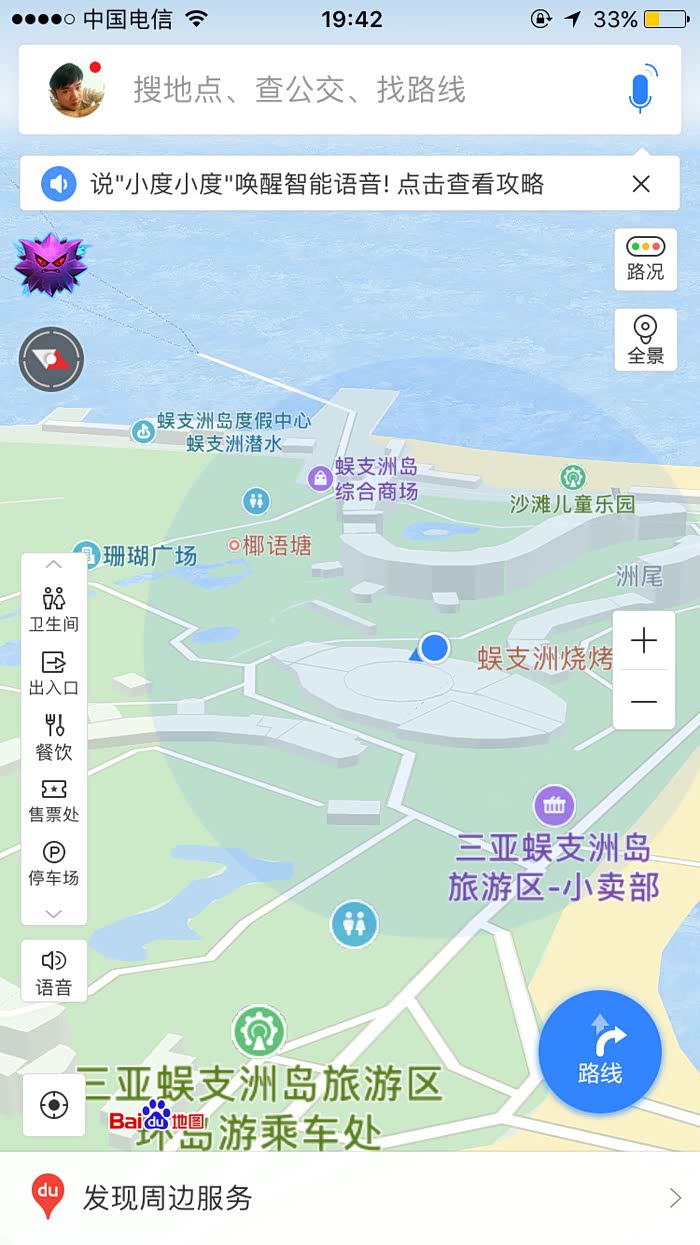Open 发现周边服务 nearby services
Viewport: 700px width, 1245px height.
[350, 1198]
